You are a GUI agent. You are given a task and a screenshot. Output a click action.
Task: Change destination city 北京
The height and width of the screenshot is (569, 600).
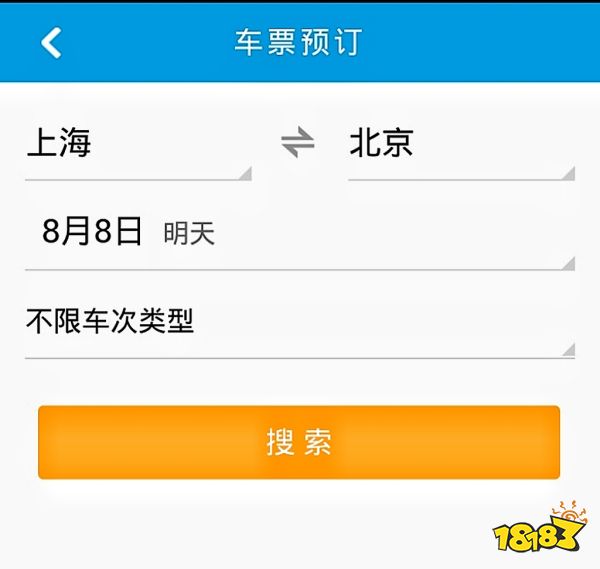460,145
